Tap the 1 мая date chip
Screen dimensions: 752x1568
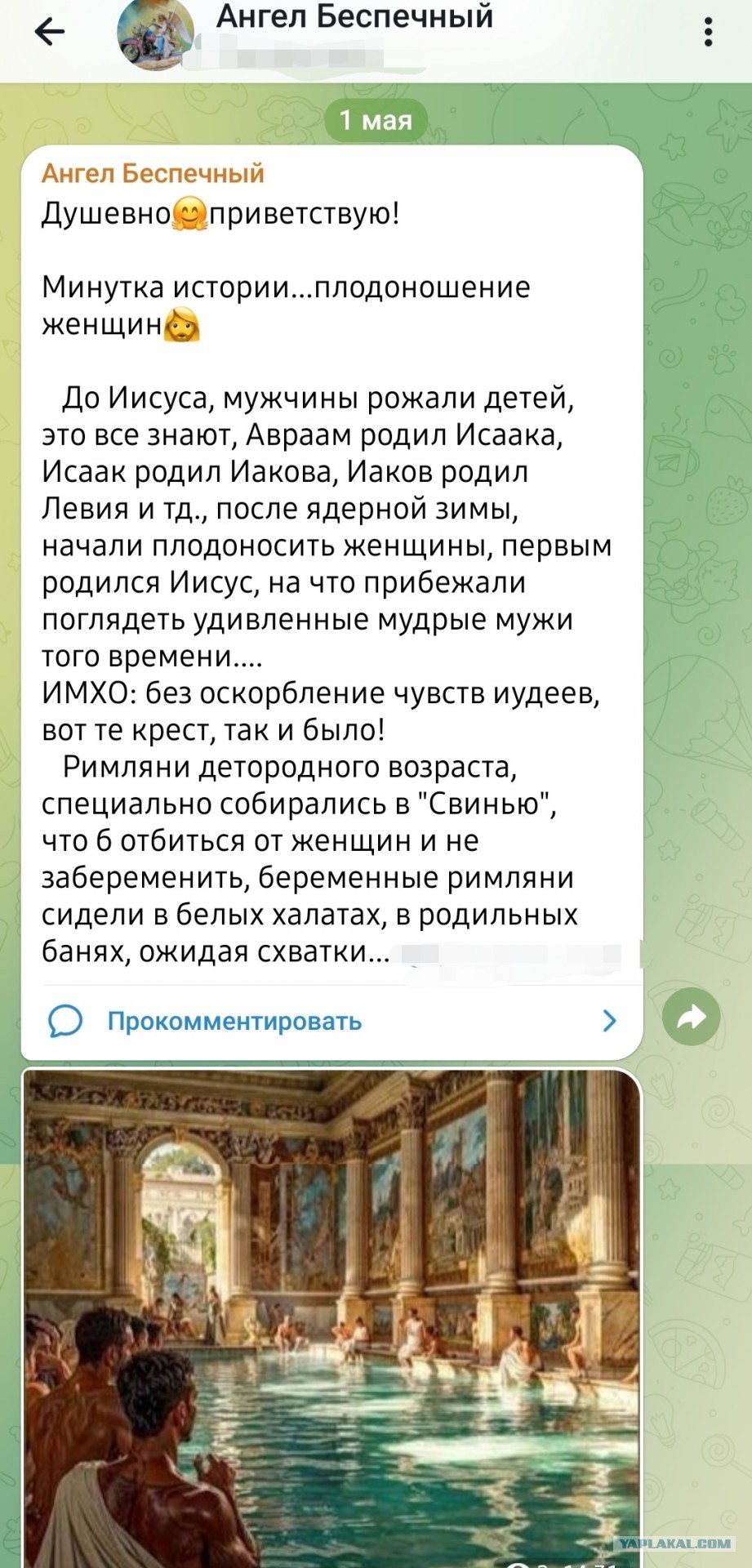click(x=376, y=120)
